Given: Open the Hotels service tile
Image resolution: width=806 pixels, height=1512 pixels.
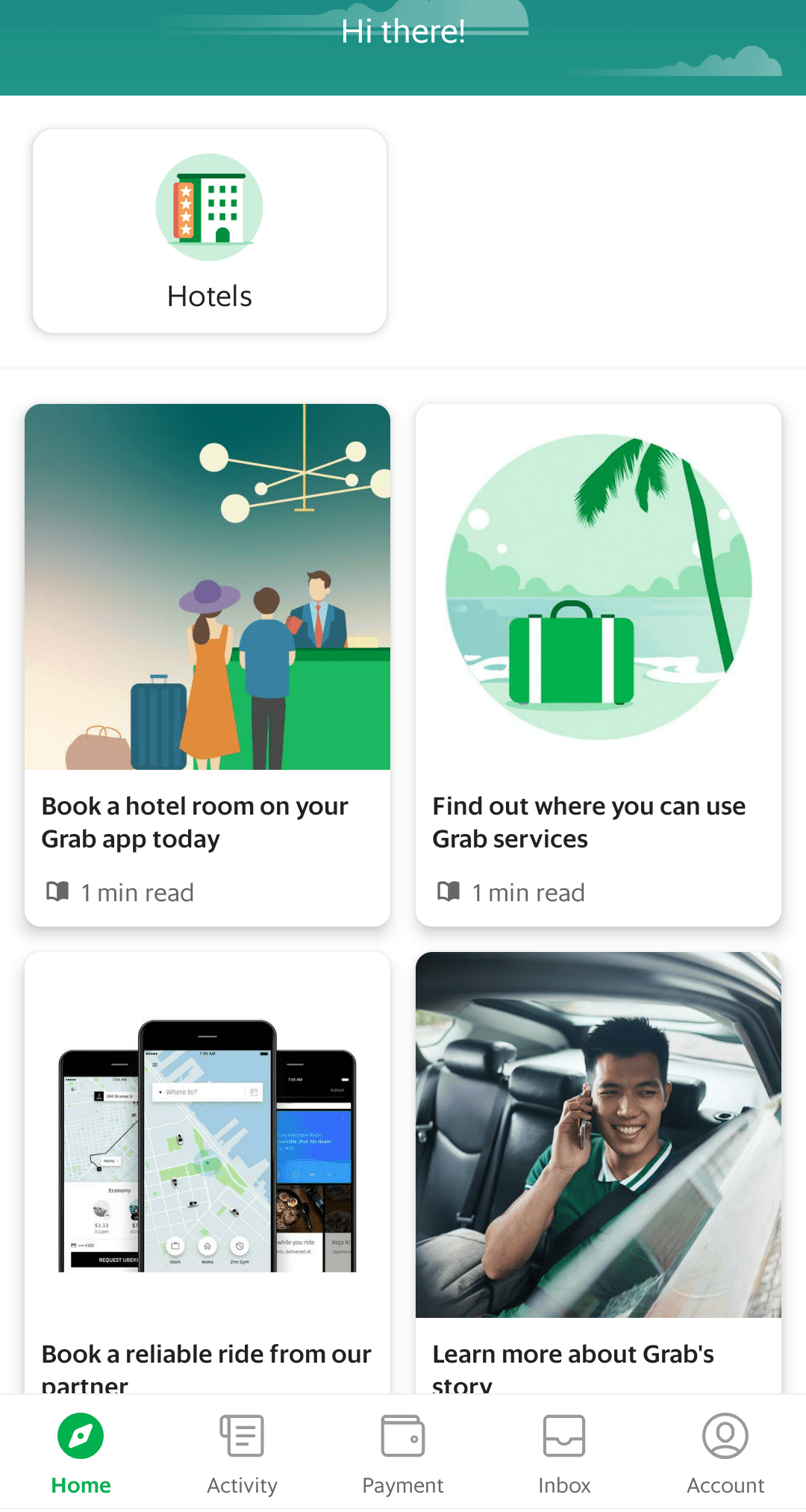Looking at the screenshot, I should click(210, 231).
